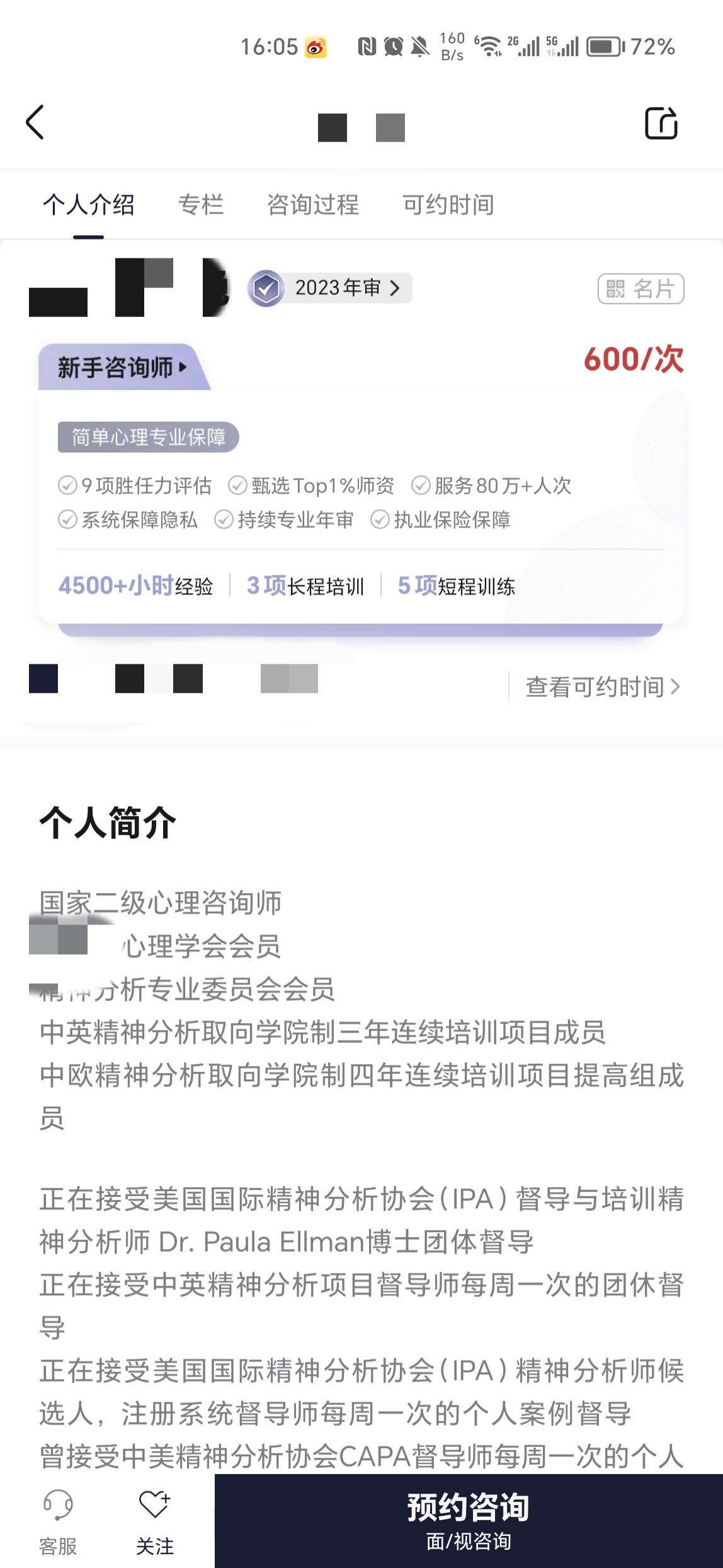723x1568 pixels.
Task: Follow the counselor with 关注
Action: pyautogui.click(x=155, y=1521)
